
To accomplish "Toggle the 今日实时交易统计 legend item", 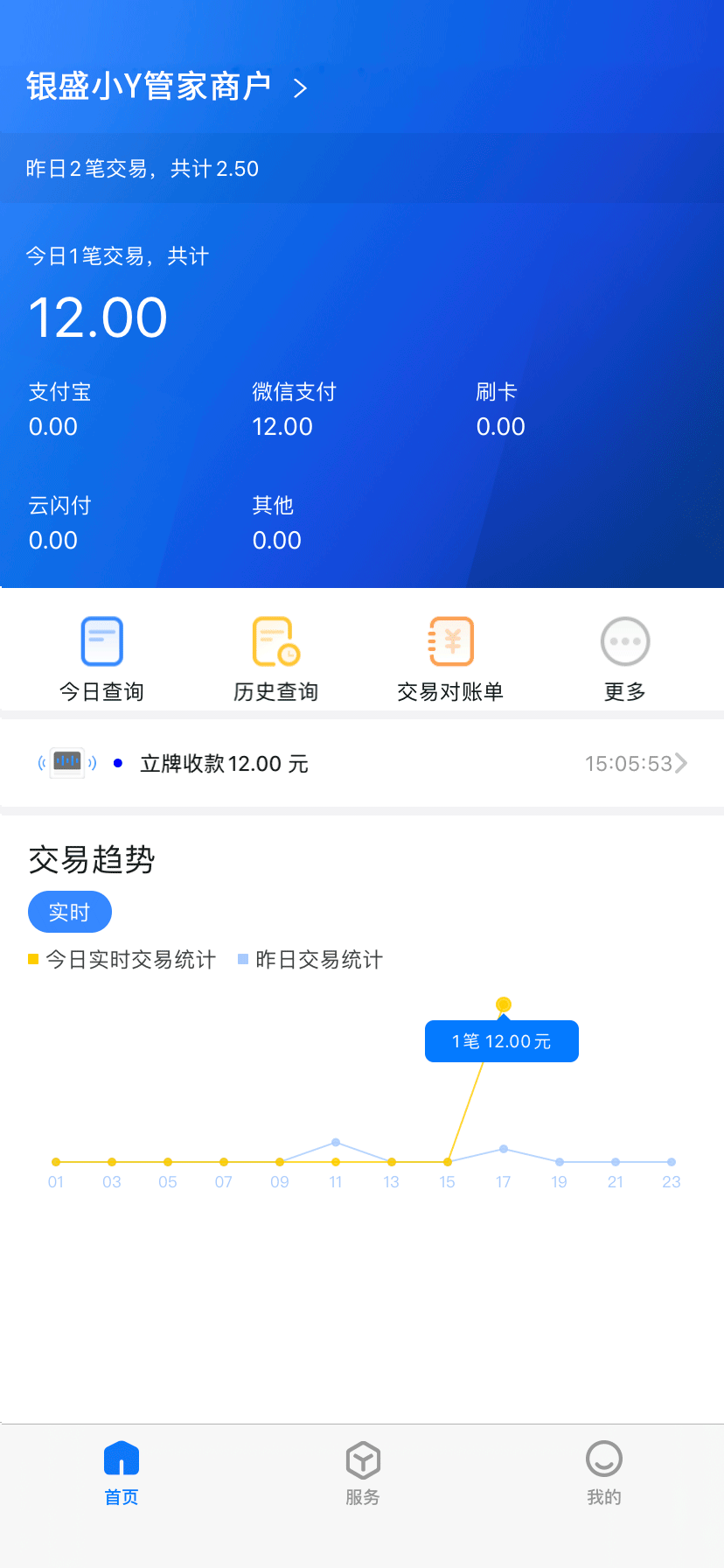I will tap(122, 960).
